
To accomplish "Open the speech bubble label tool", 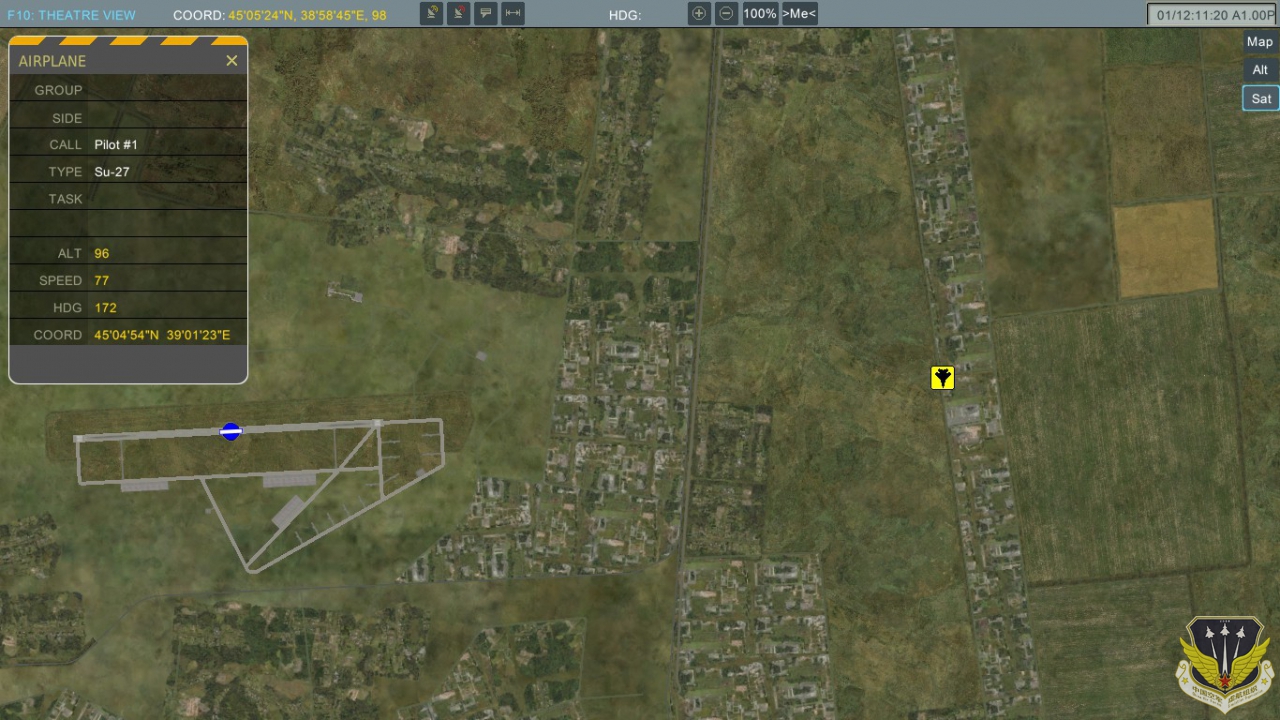I will coord(486,14).
